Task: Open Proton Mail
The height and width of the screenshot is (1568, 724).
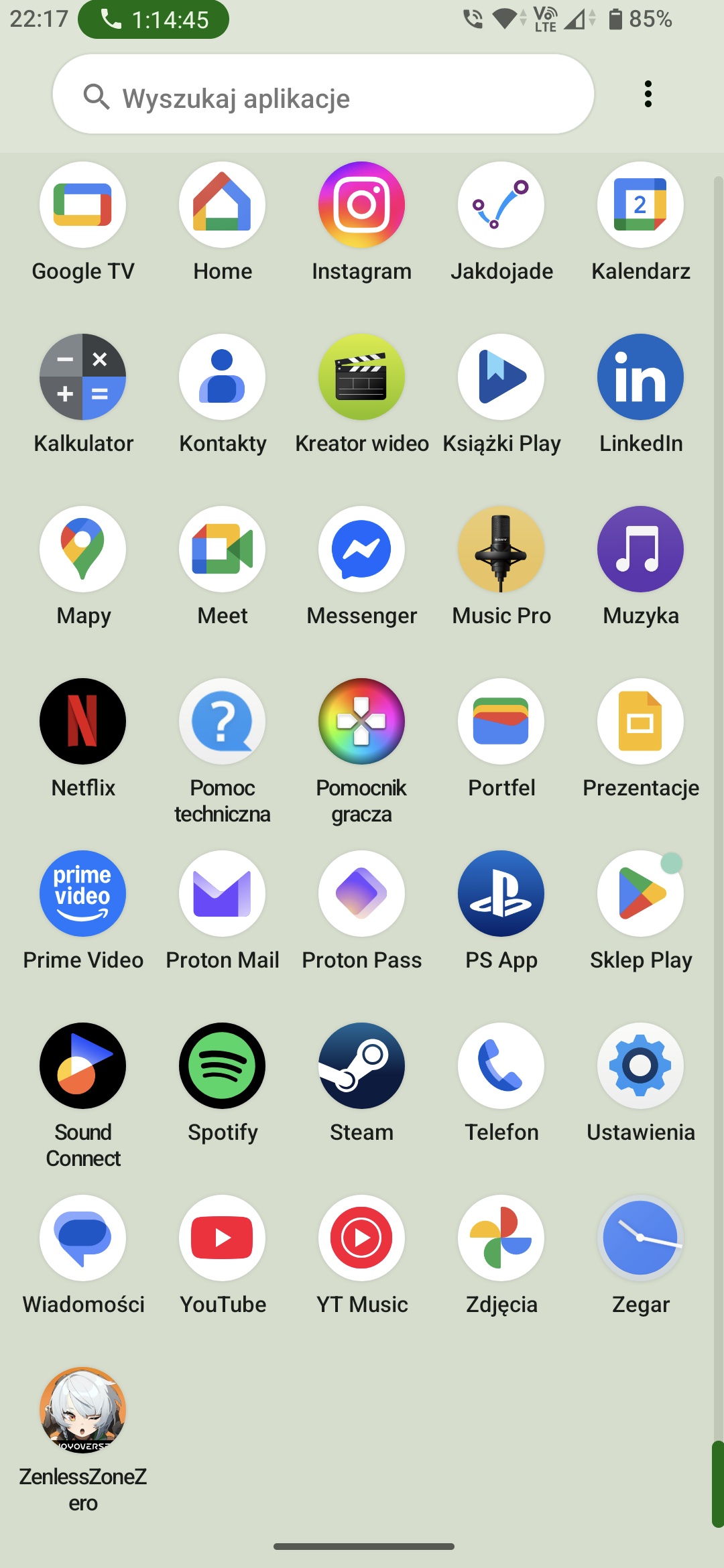Action: [222, 894]
